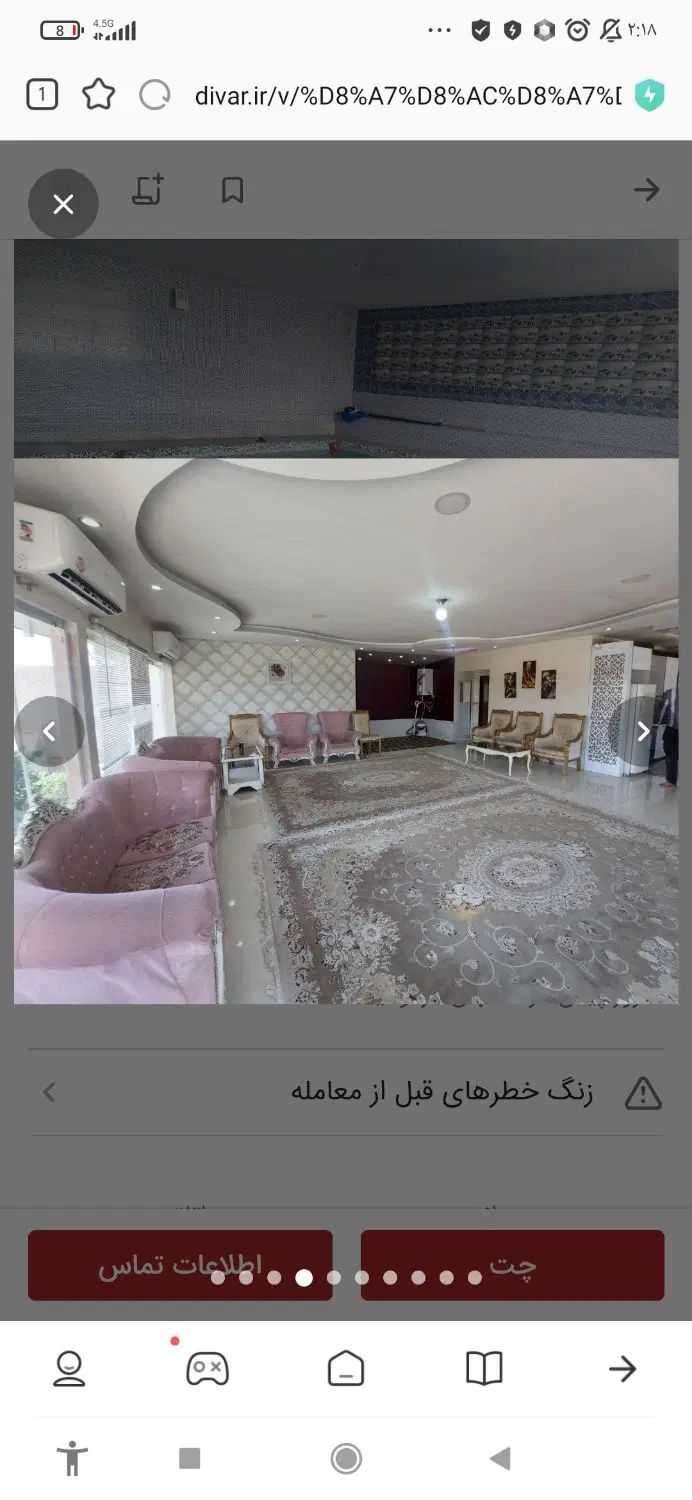Close the photo gallery overlay
The image size is (692, 1500).
pos(63,204)
